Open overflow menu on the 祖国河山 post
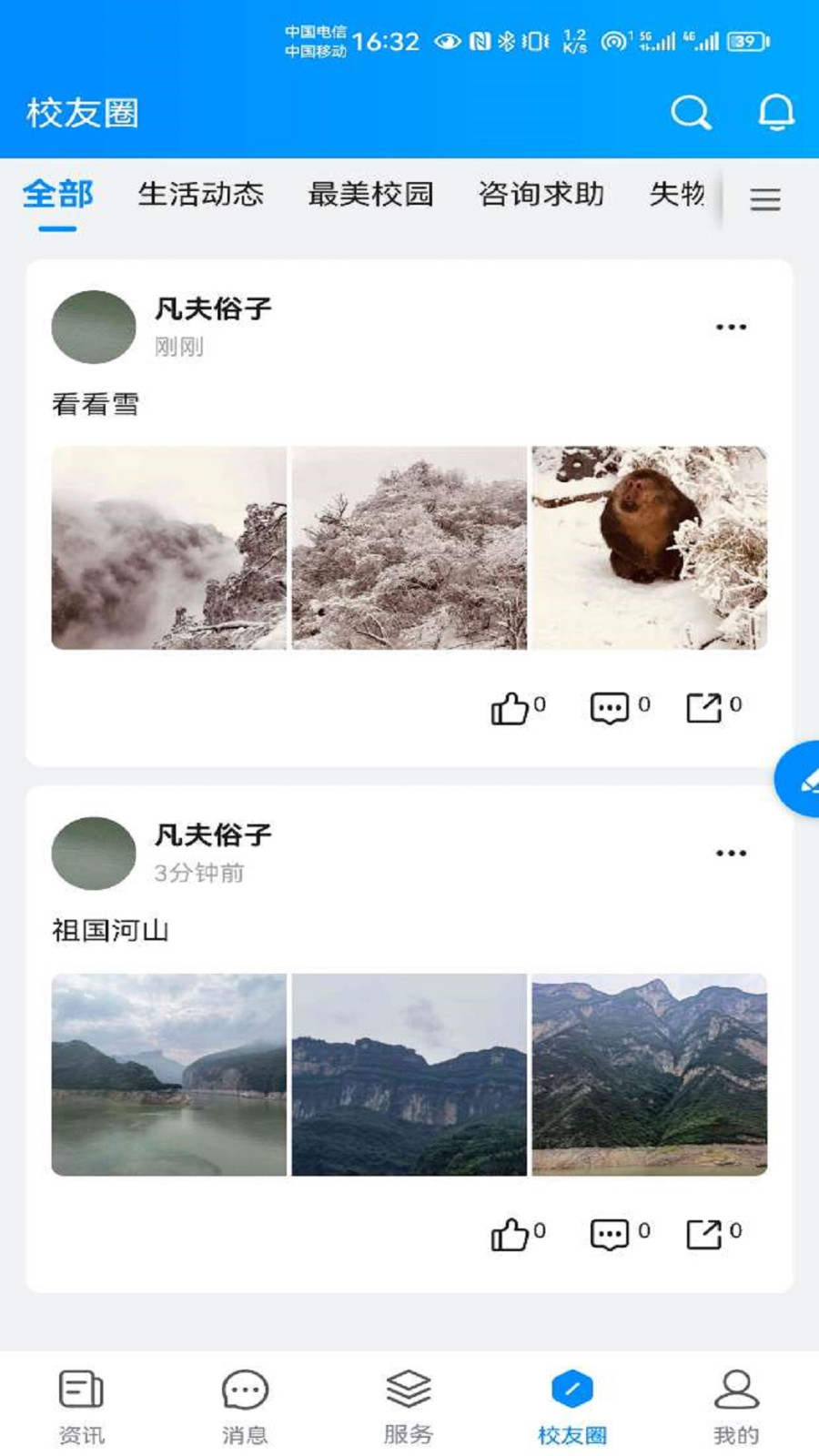 pos(731,853)
